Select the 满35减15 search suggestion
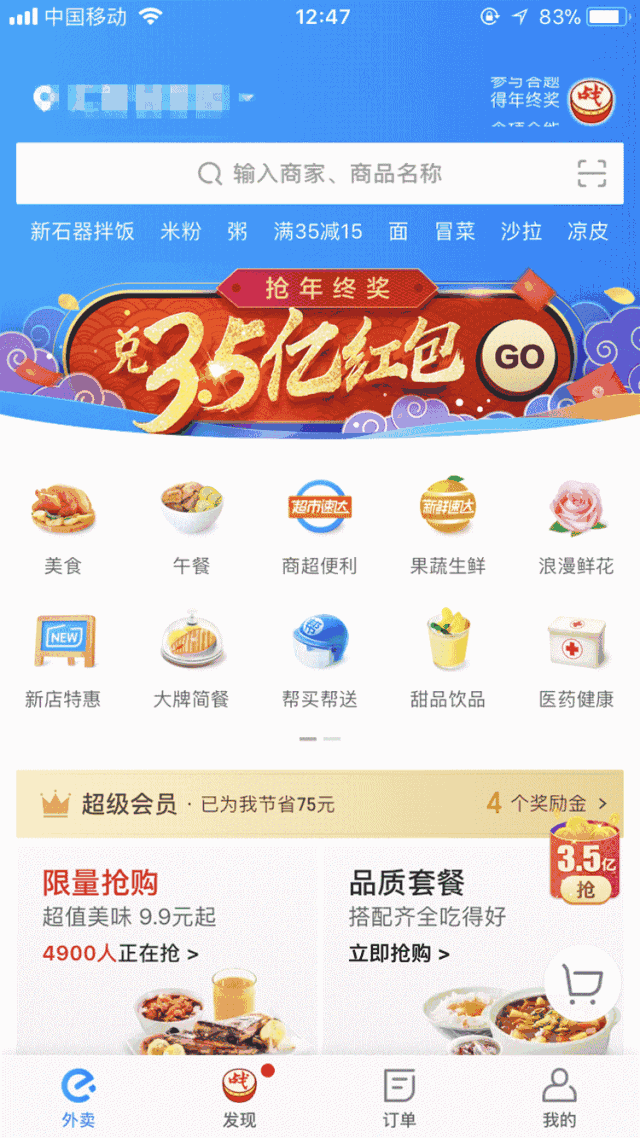The height and width of the screenshot is (1138, 640). pyautogui.click(x=318, y=232)
